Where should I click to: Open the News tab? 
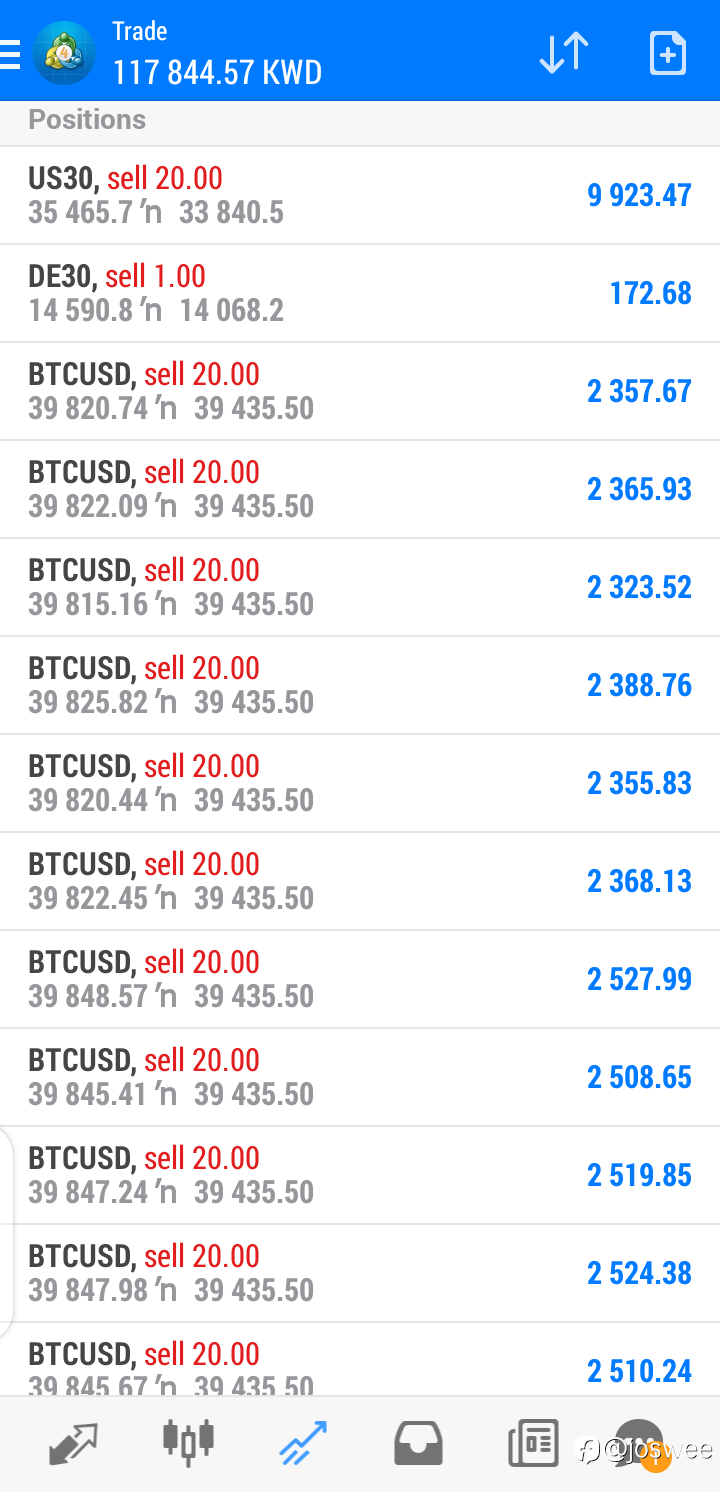(x=531, y=1442)
